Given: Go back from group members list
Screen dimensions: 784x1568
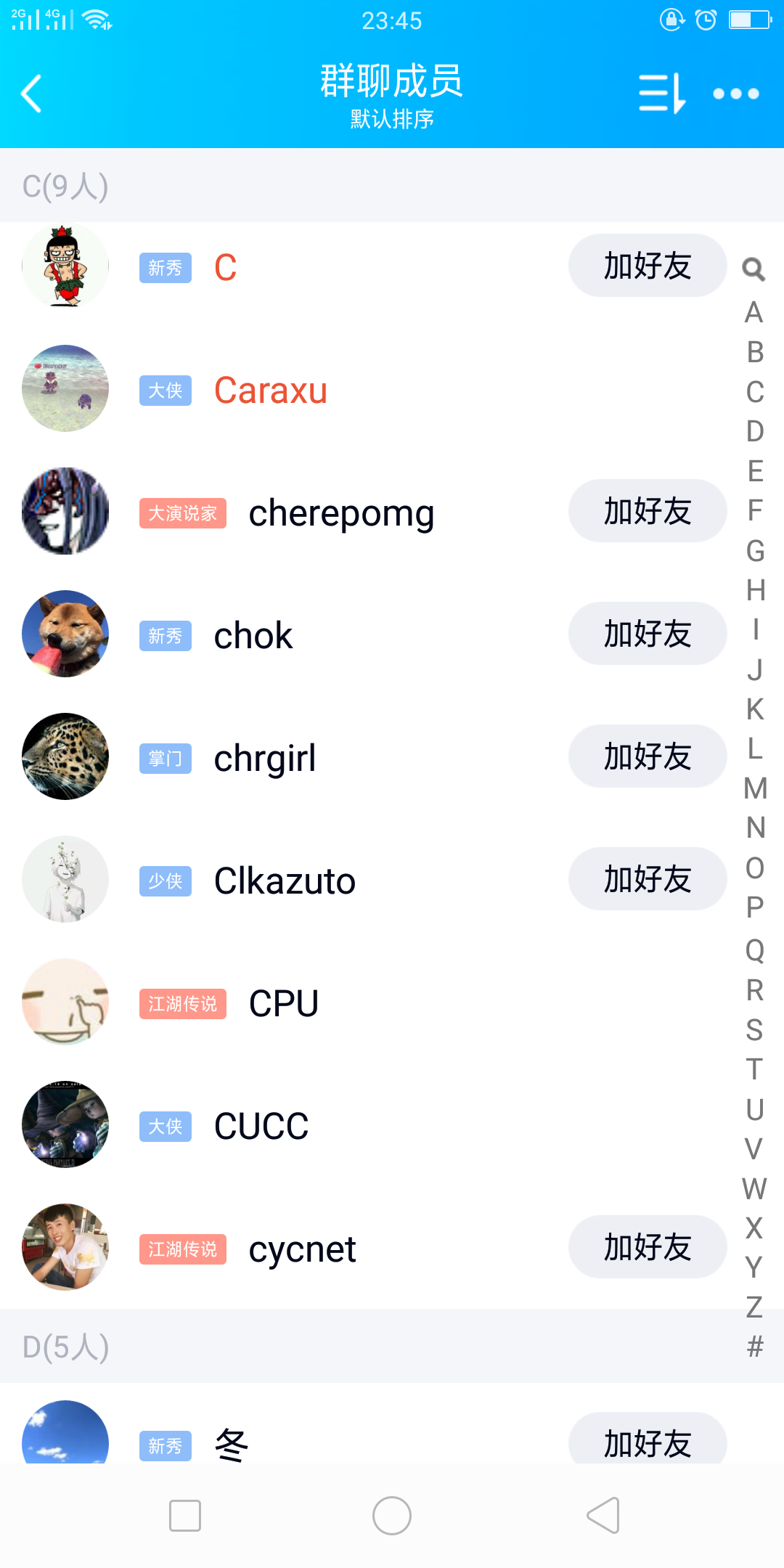Looking at the screenshot, I should [32, 94].
